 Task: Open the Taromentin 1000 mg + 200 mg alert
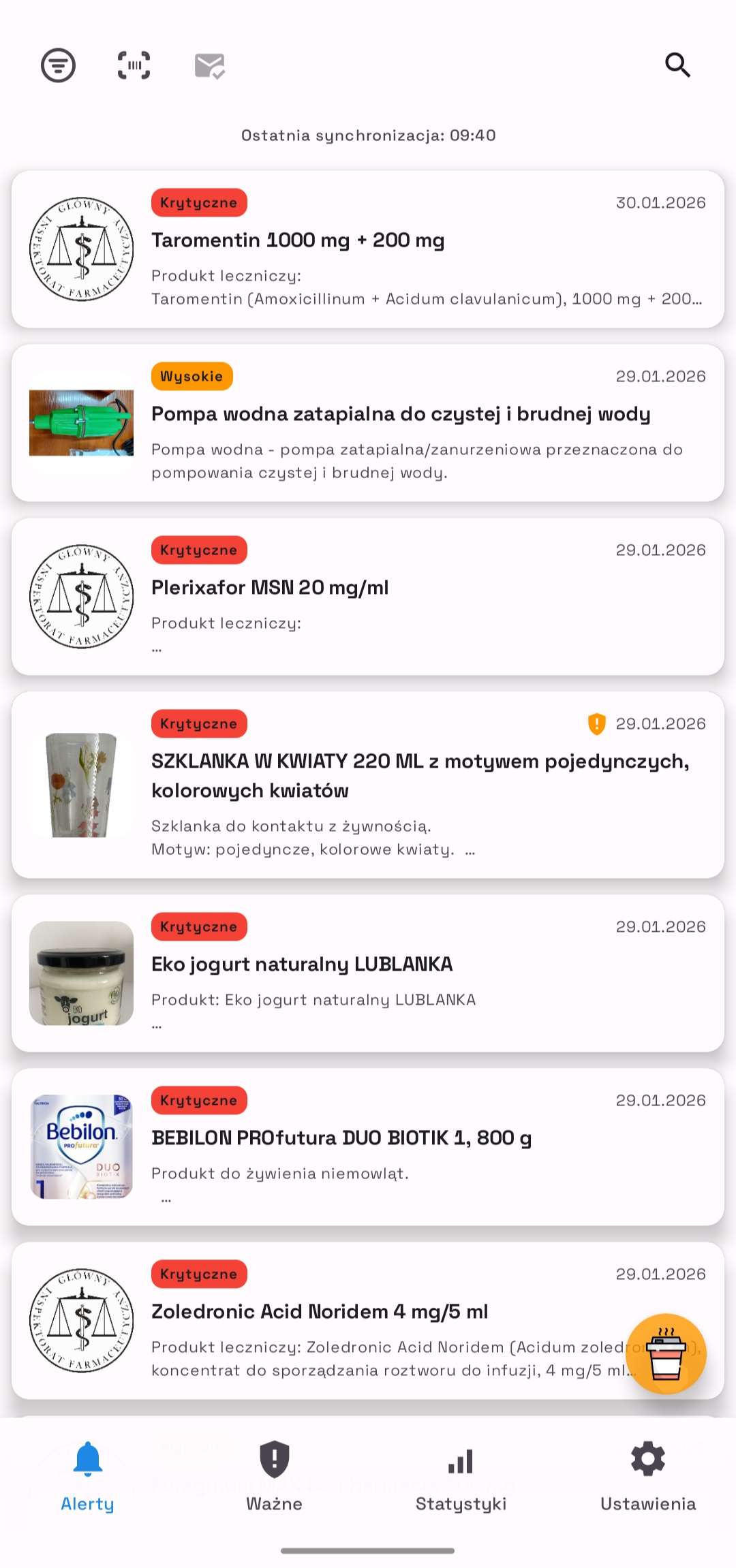pos(368,249)
